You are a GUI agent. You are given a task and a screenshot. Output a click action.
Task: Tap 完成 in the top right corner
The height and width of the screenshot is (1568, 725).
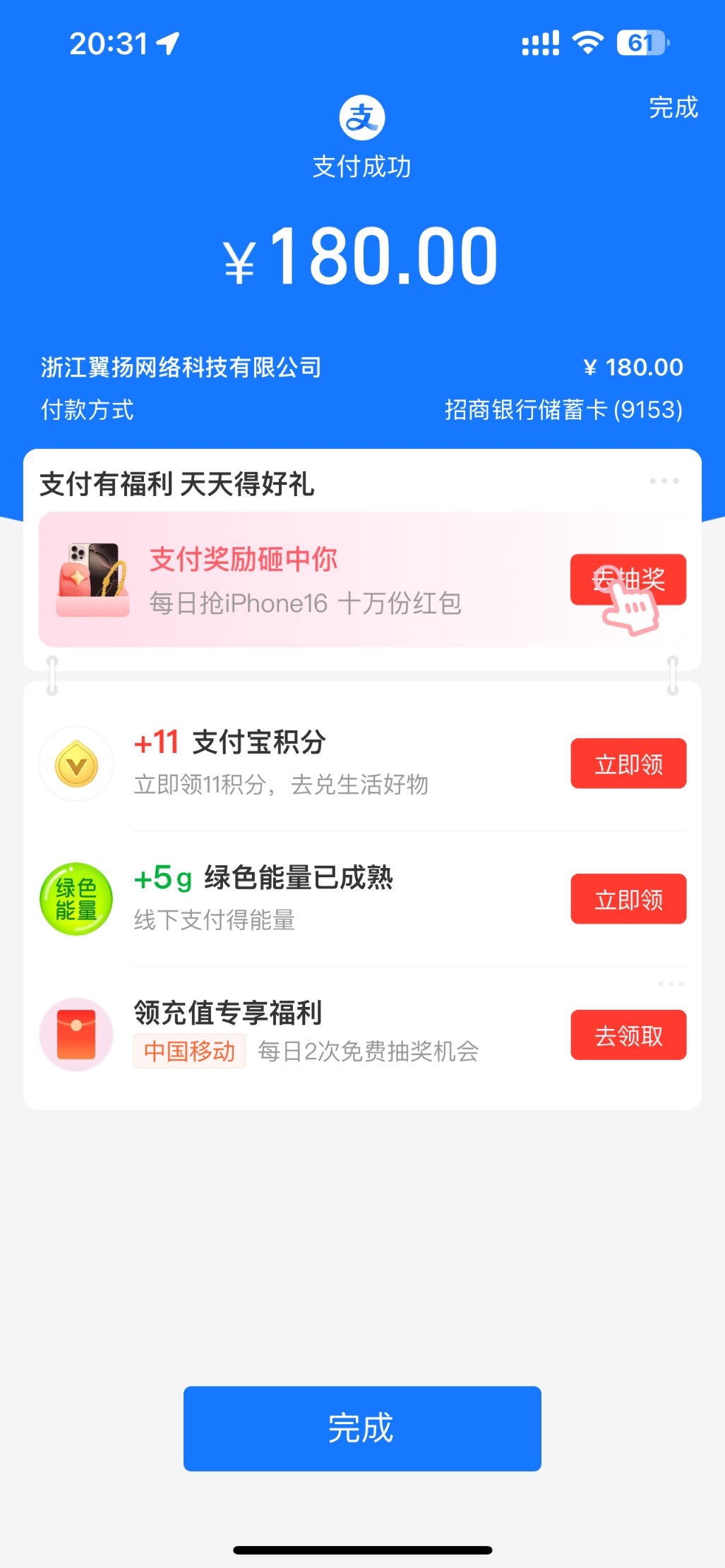tap(673, 108)
